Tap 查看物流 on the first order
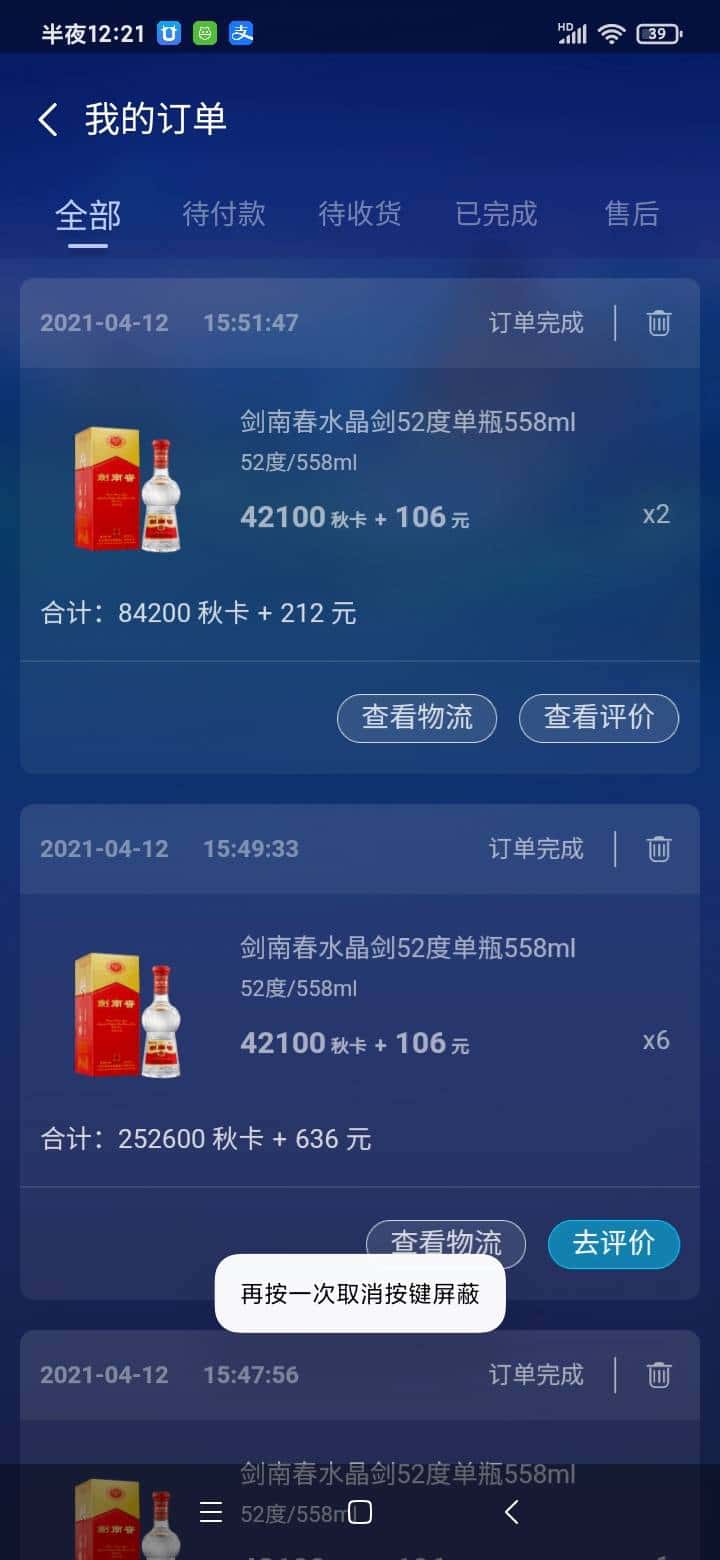Image resolution: width=720 pixels, height=1560 pixels. 417,718
